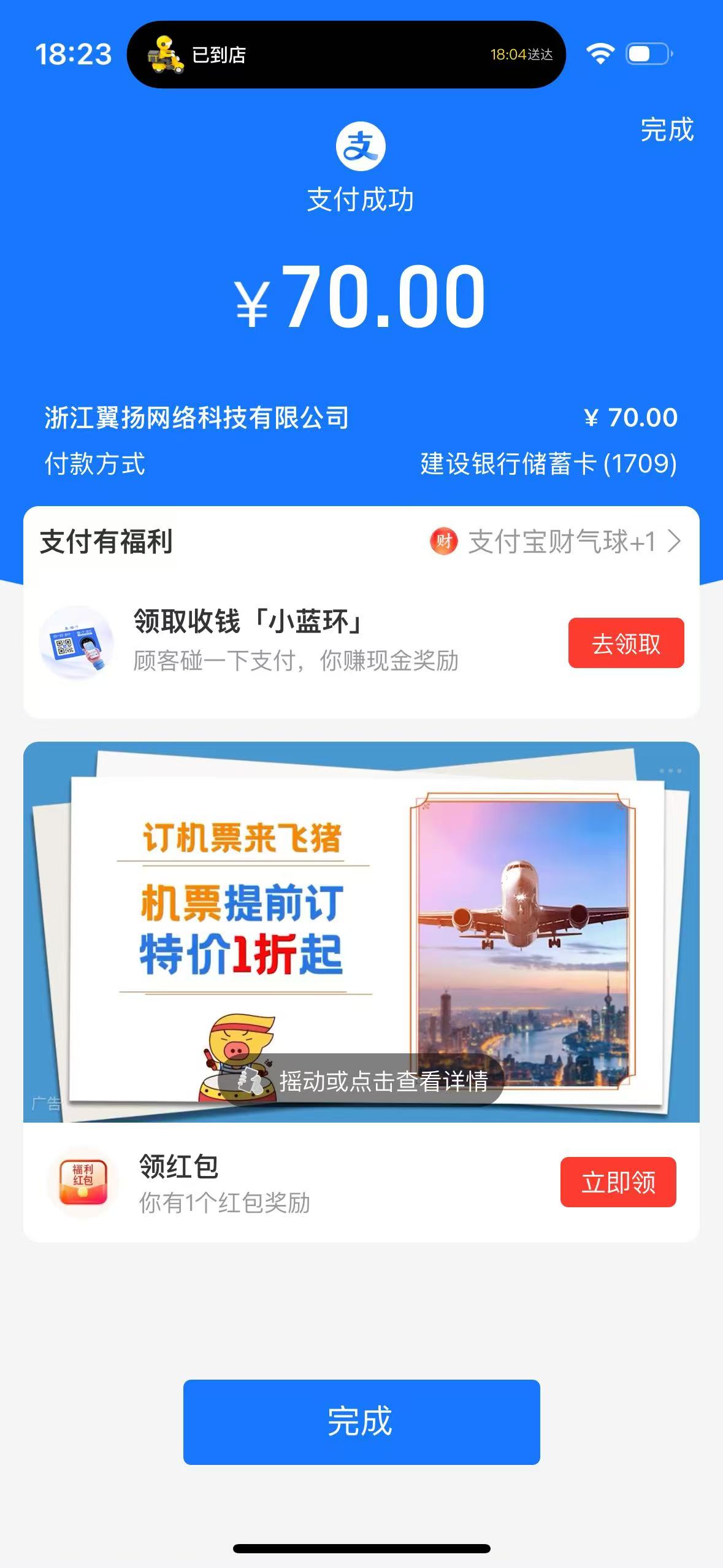Tap the large blue 完成 button
Image resolution: width=723 pixels, height=1568 pixels.
(x=361, y=1422)
